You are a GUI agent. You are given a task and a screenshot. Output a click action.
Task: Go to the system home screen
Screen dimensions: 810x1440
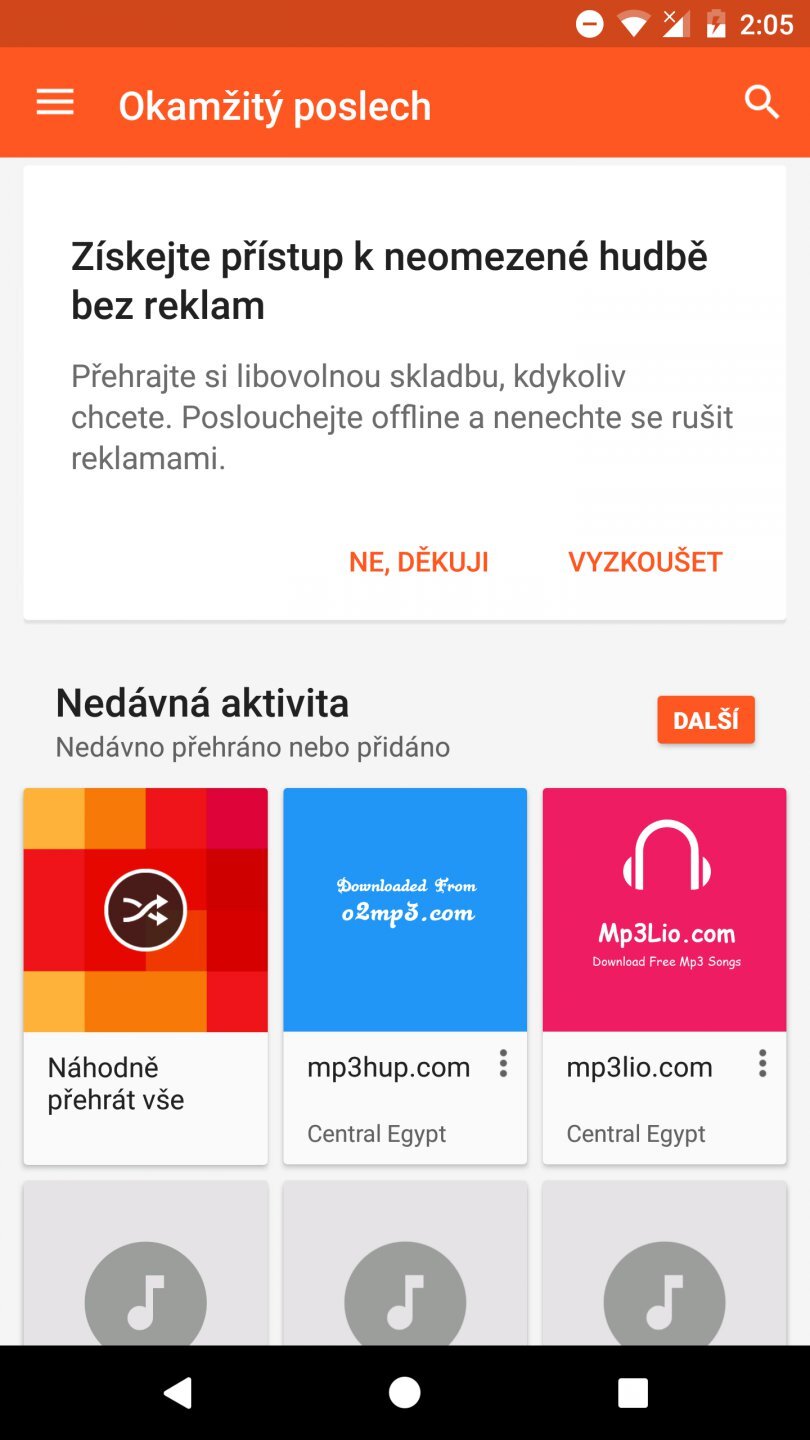pos(404,1393)
